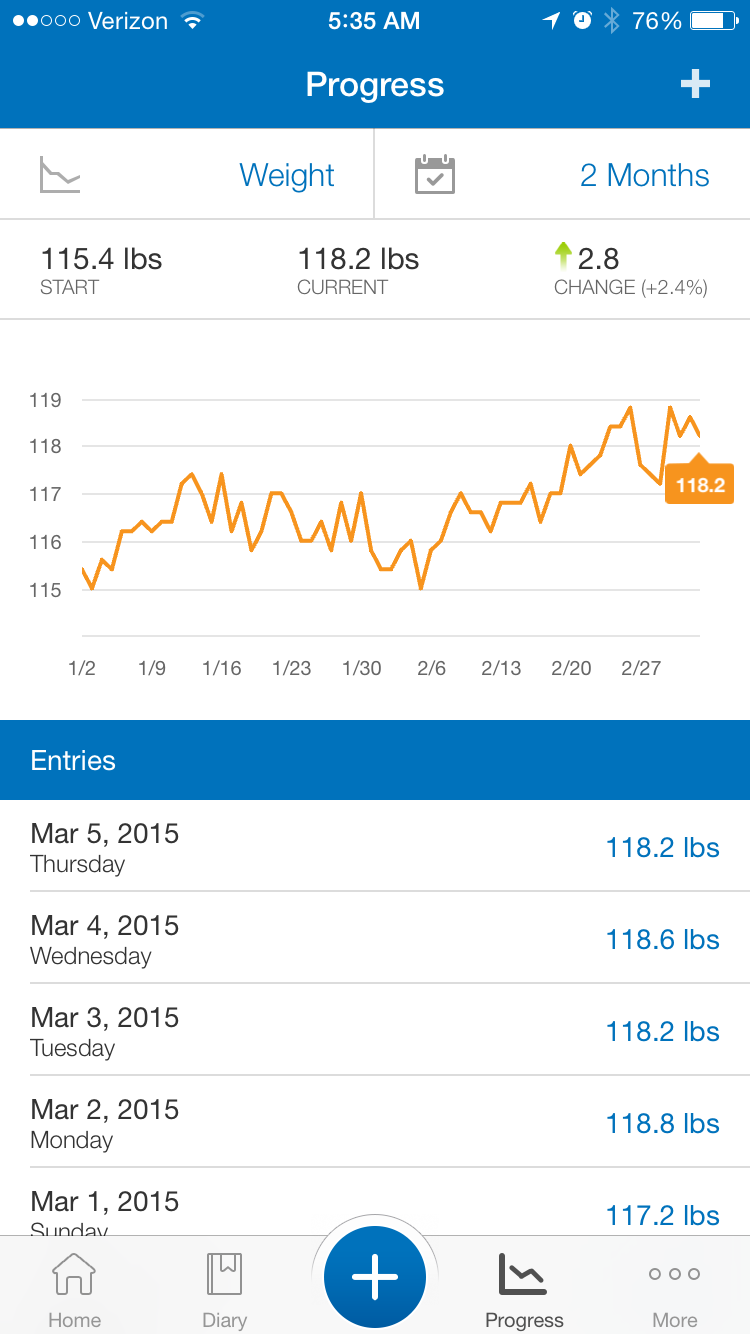Change the Weight measurement selector

[x=187, y=175]
